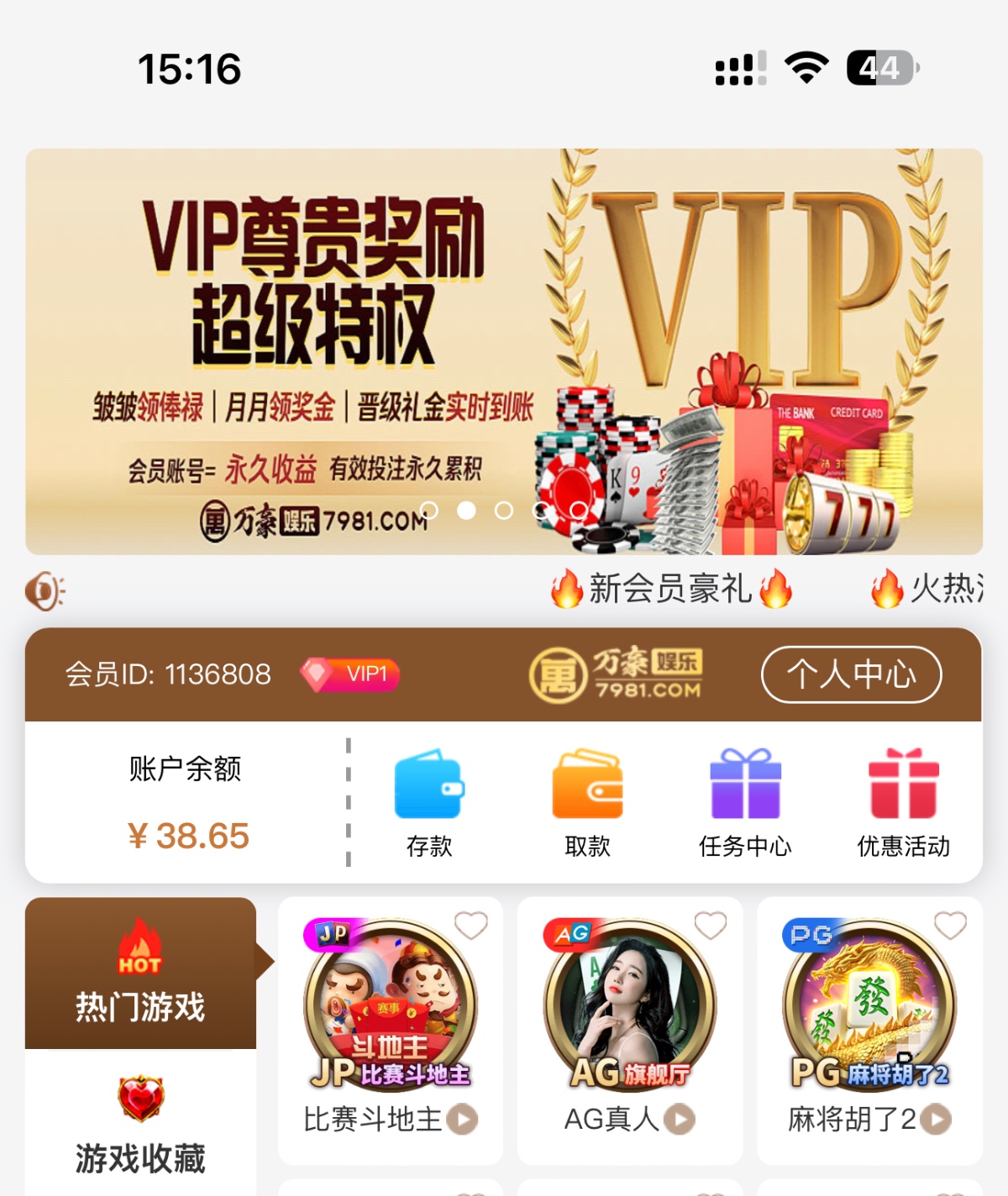Favorite 麻将胡了2 with the heart icon
This screenshot has width=1008, height=1196.
950,926
